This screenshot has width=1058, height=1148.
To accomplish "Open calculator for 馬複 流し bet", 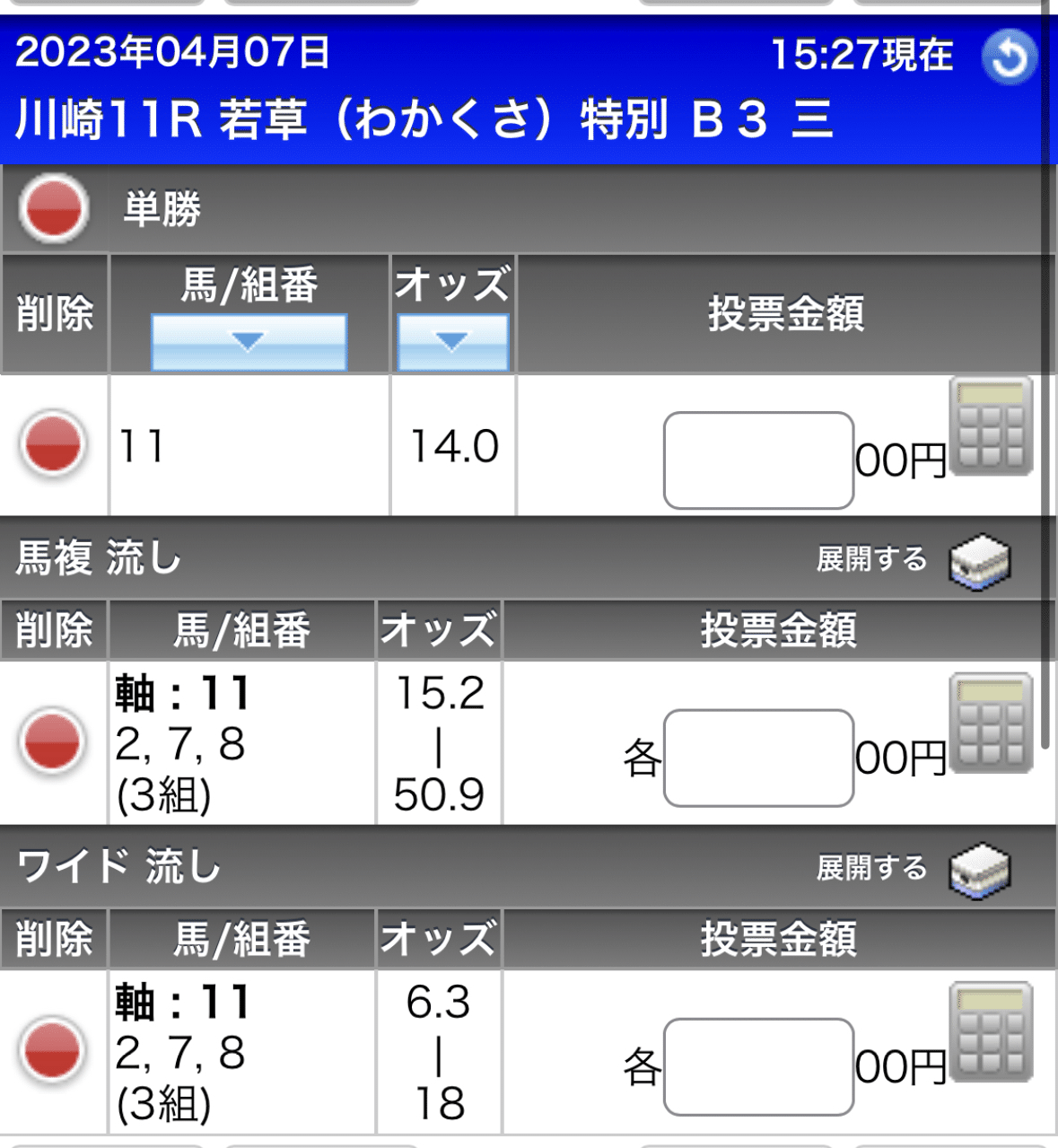I will [991, 723].
